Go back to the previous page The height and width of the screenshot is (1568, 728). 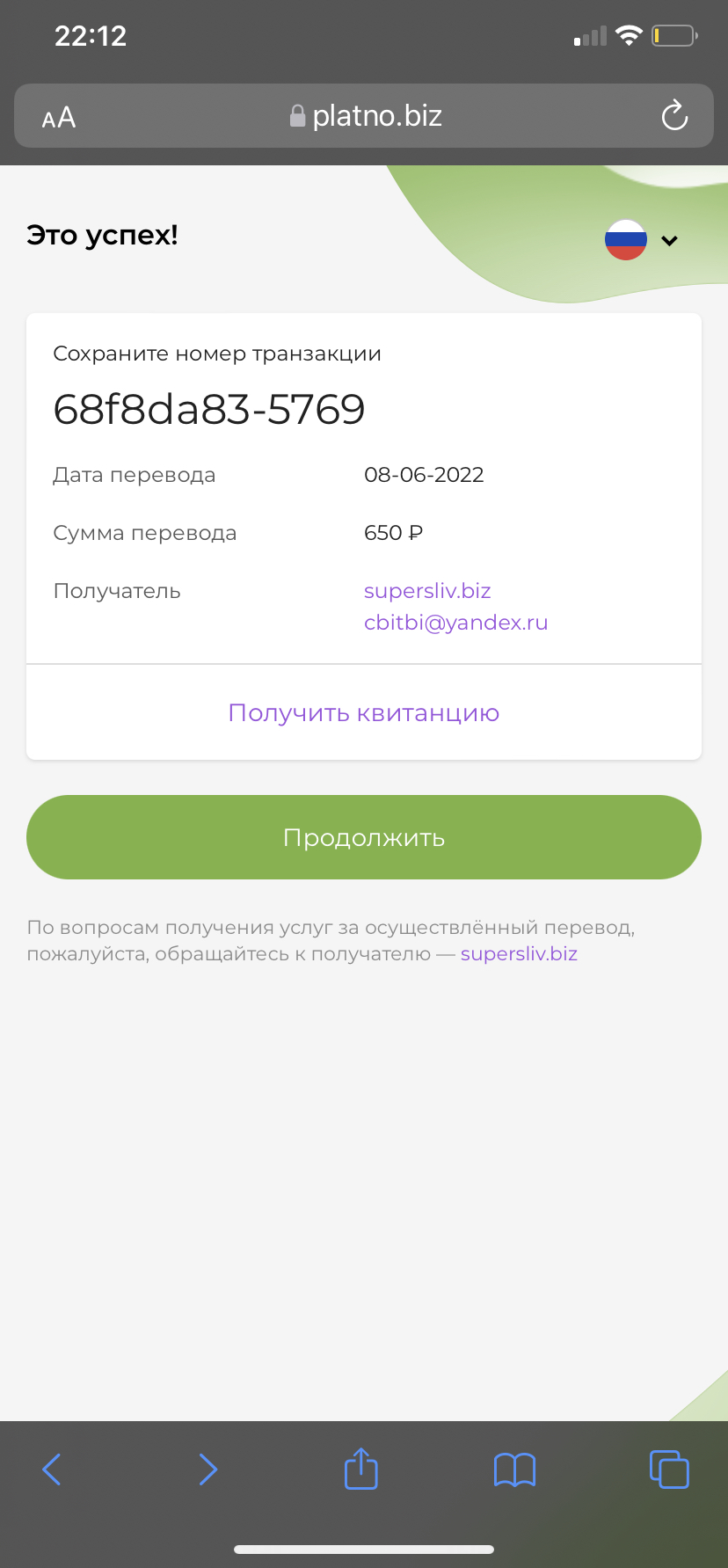52,1470
